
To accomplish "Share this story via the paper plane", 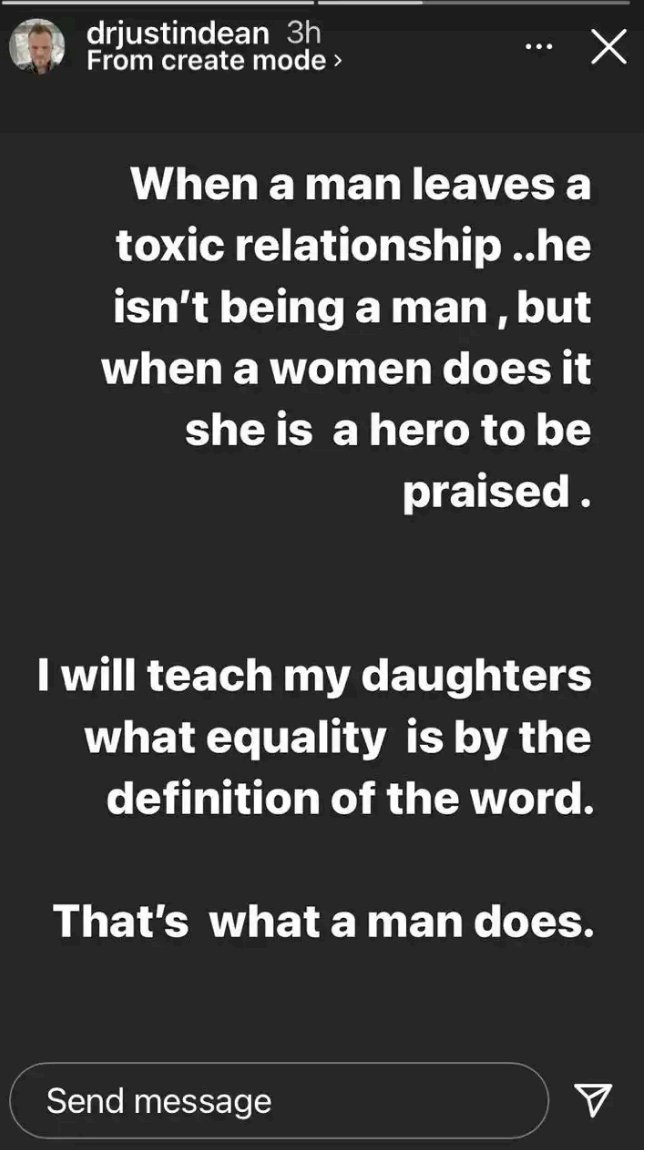I will tap(594, 1100).
